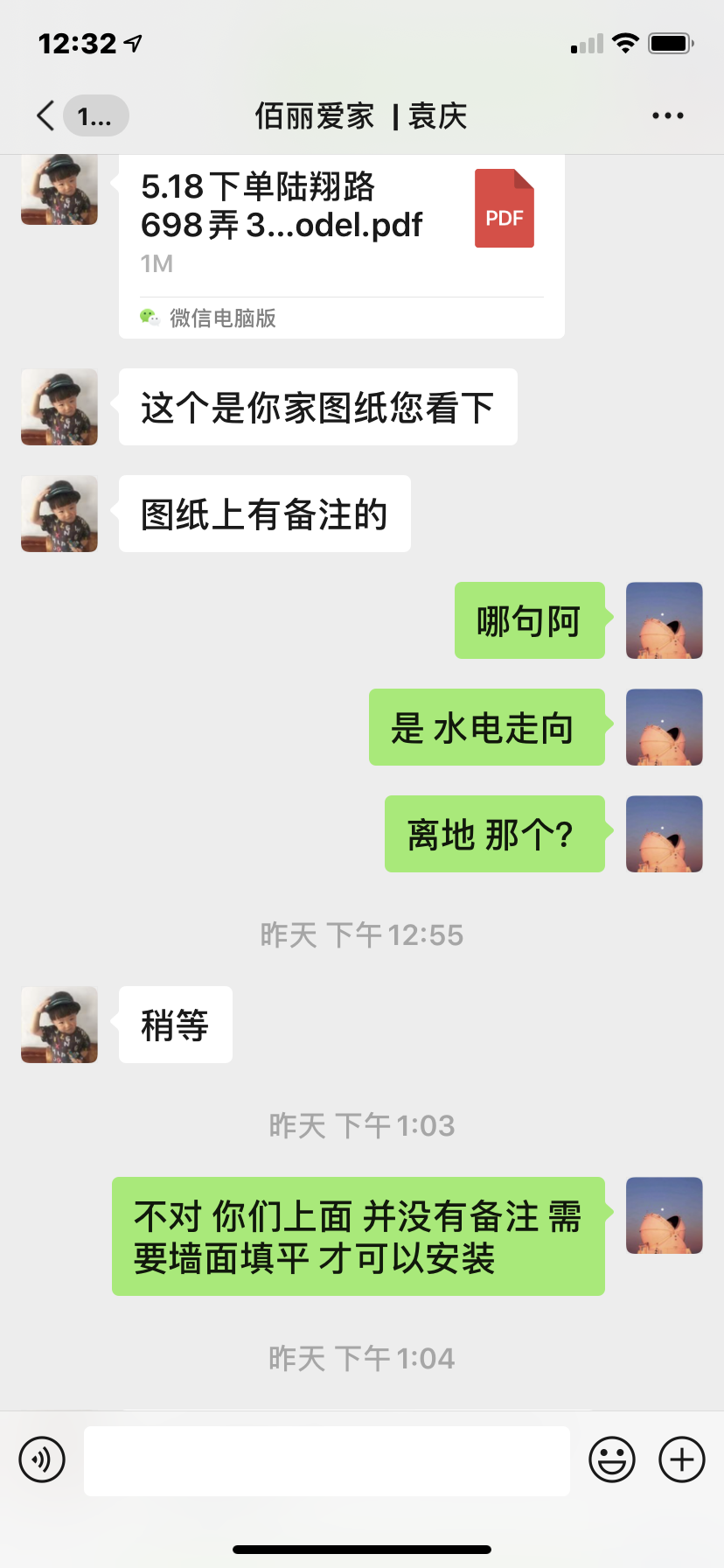Open the plus attachment menu
Image resolution: width=724 pixels, height=1568 pixels.
coord(682,1459)
